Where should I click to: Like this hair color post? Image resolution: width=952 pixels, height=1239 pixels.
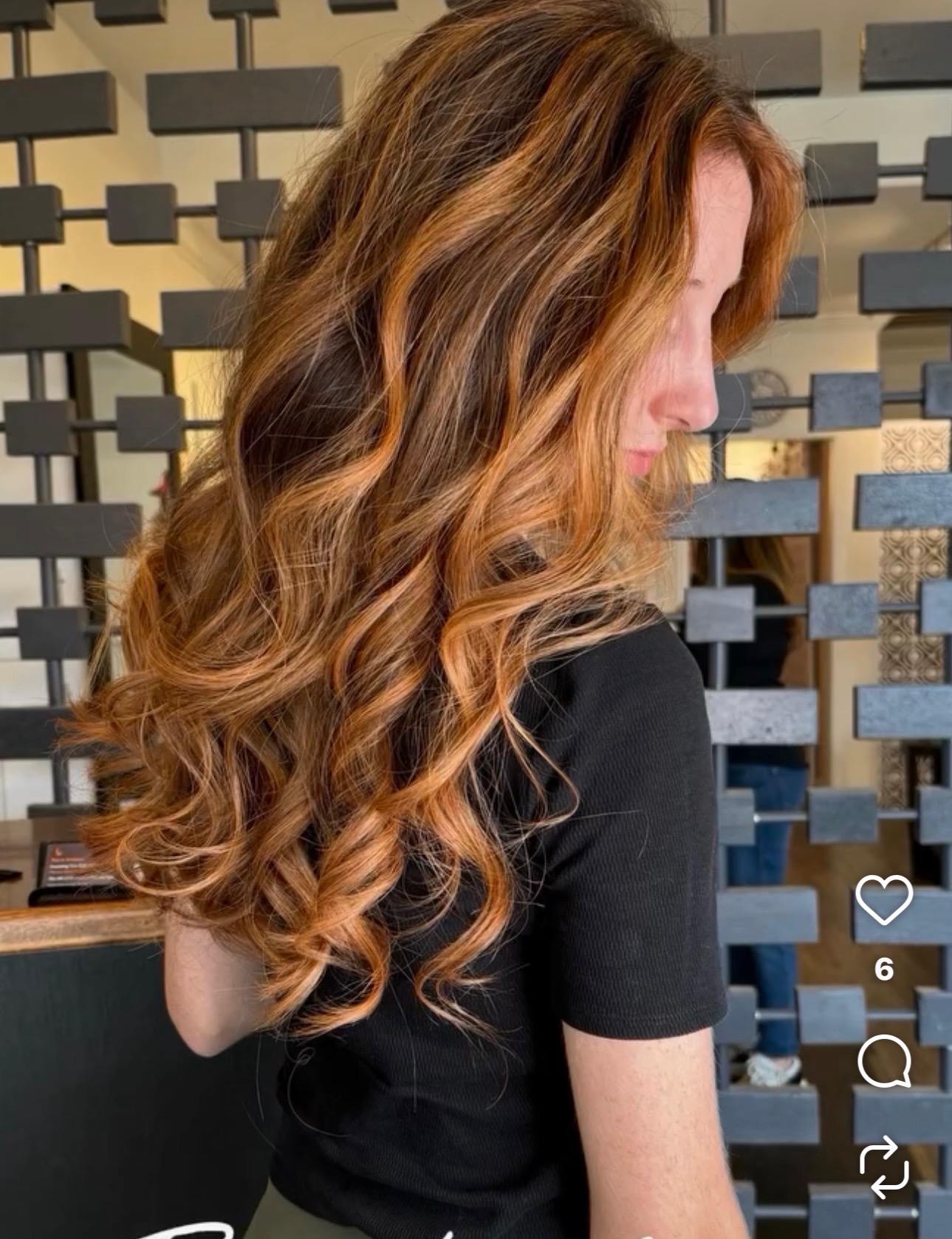point(884,899)
